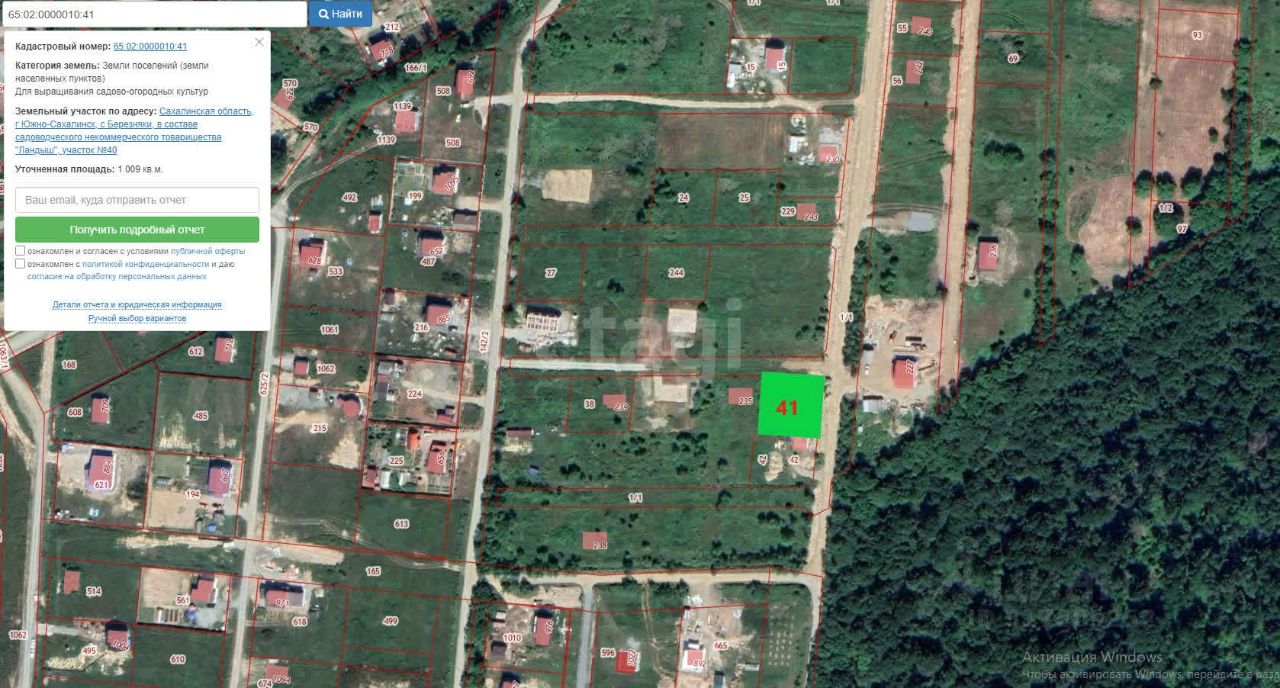Viewport: 1280px width, 688px height.
Task: Tap Получить подробный отчет button
Action: tap(137, 229)
